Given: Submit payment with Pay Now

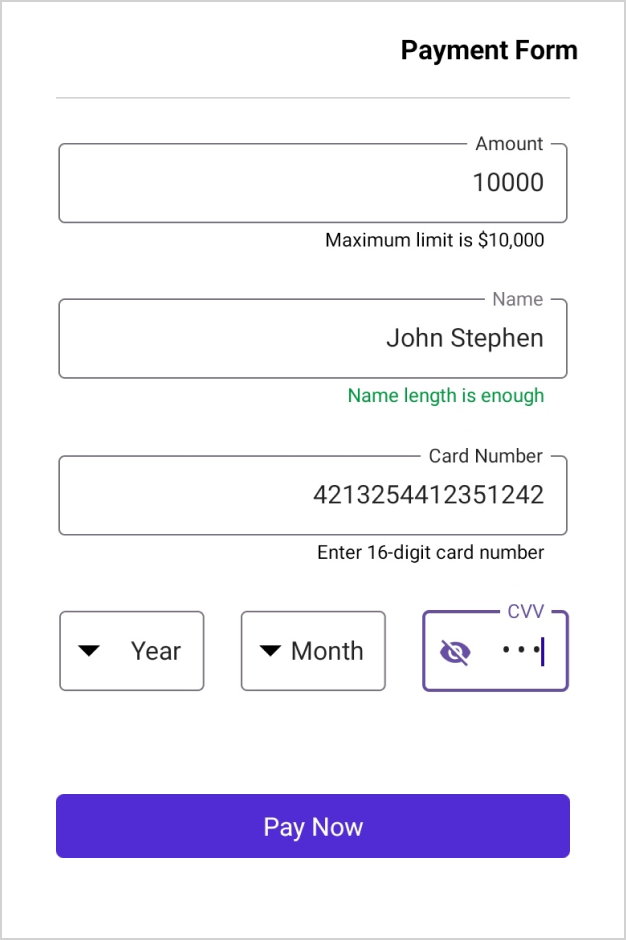Looking at the screenshot, I should (x=313, y=826).
